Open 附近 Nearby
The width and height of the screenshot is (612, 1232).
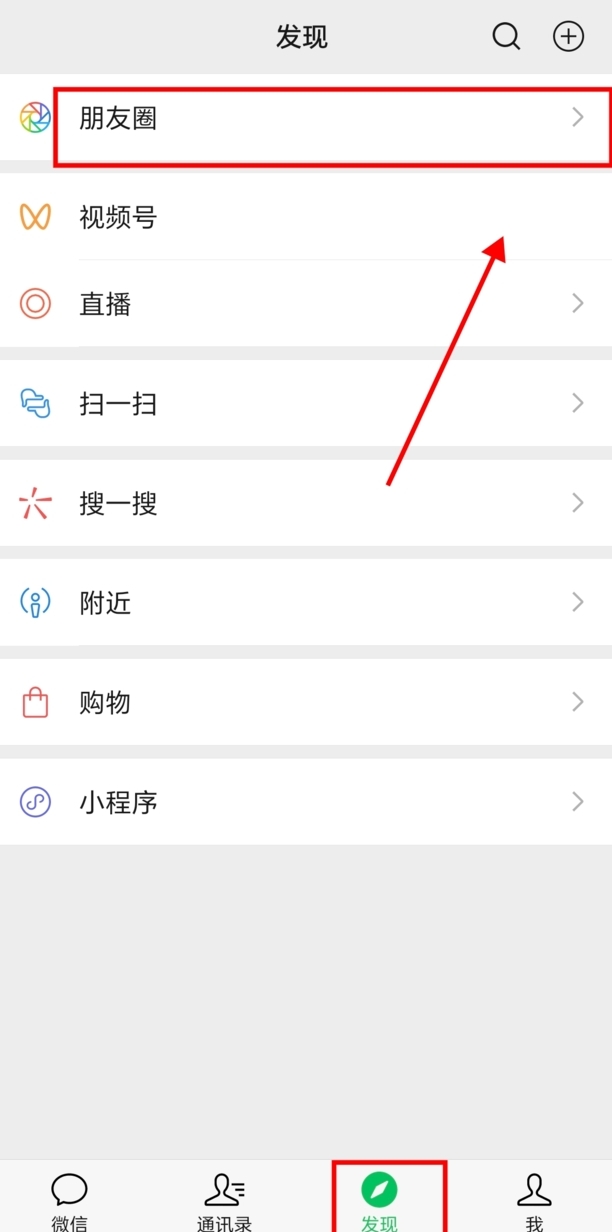tap(306, 602)
